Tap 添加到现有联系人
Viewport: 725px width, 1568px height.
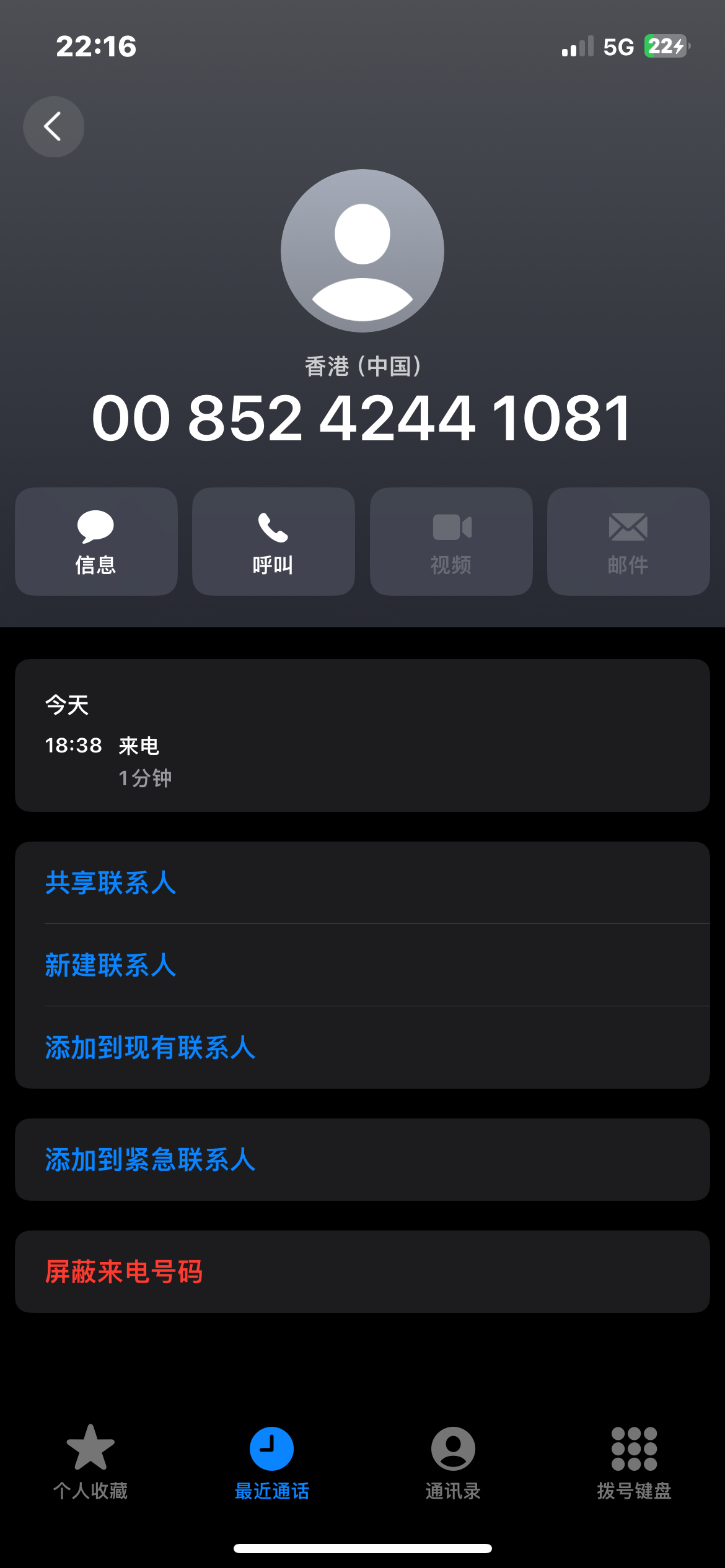pyautogui.click(x=151, y=1048)
